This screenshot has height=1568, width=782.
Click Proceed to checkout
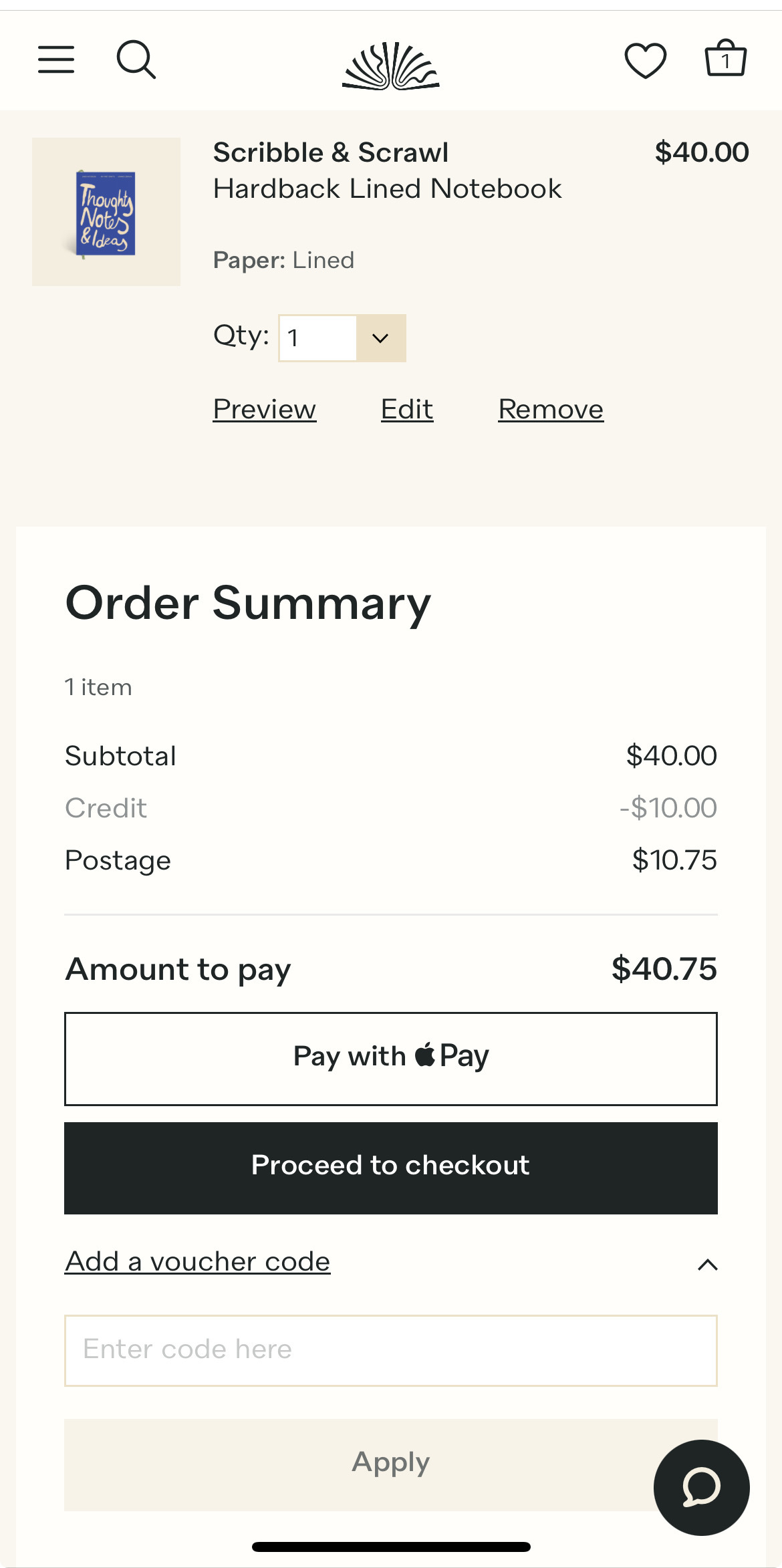(x=390, y=1166)
